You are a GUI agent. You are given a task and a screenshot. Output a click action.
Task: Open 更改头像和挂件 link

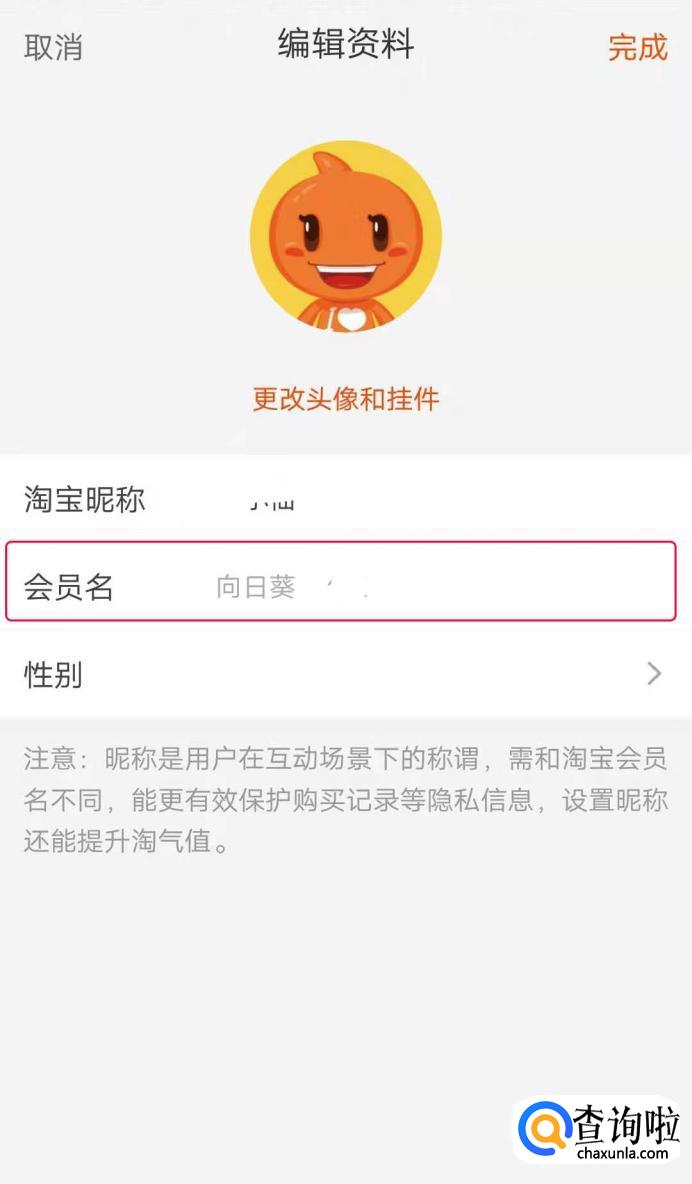[346, 399]
